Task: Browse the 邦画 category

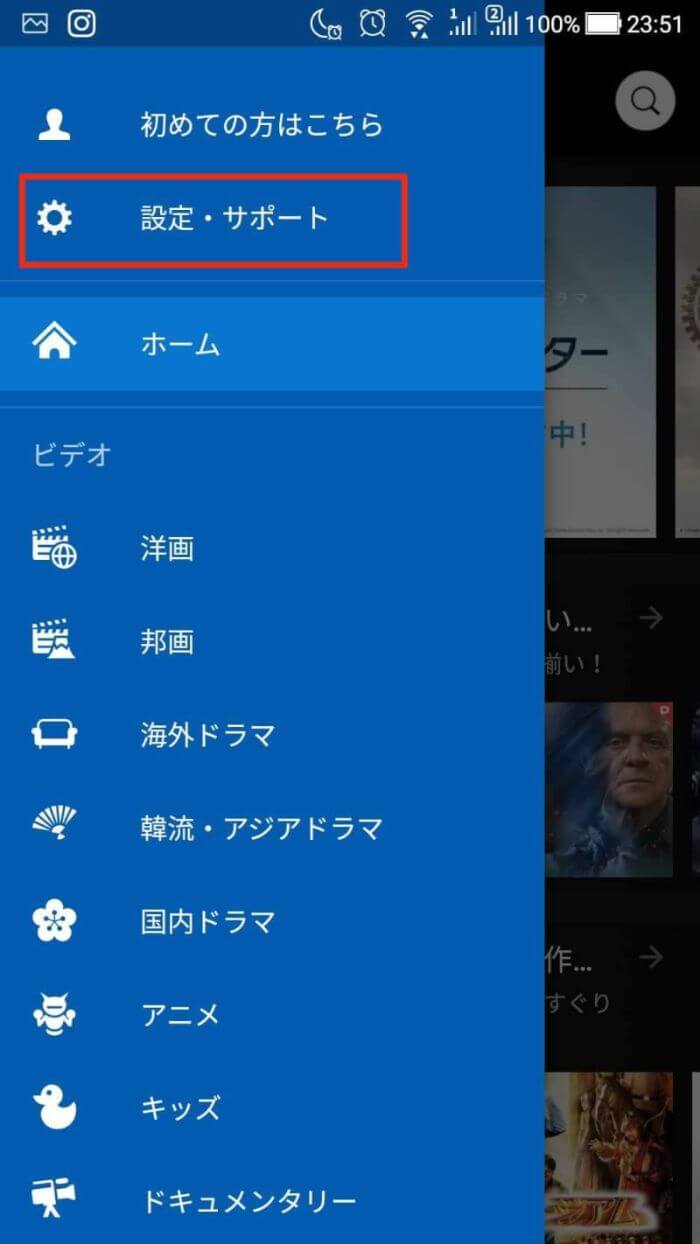Action: point(167,642)
